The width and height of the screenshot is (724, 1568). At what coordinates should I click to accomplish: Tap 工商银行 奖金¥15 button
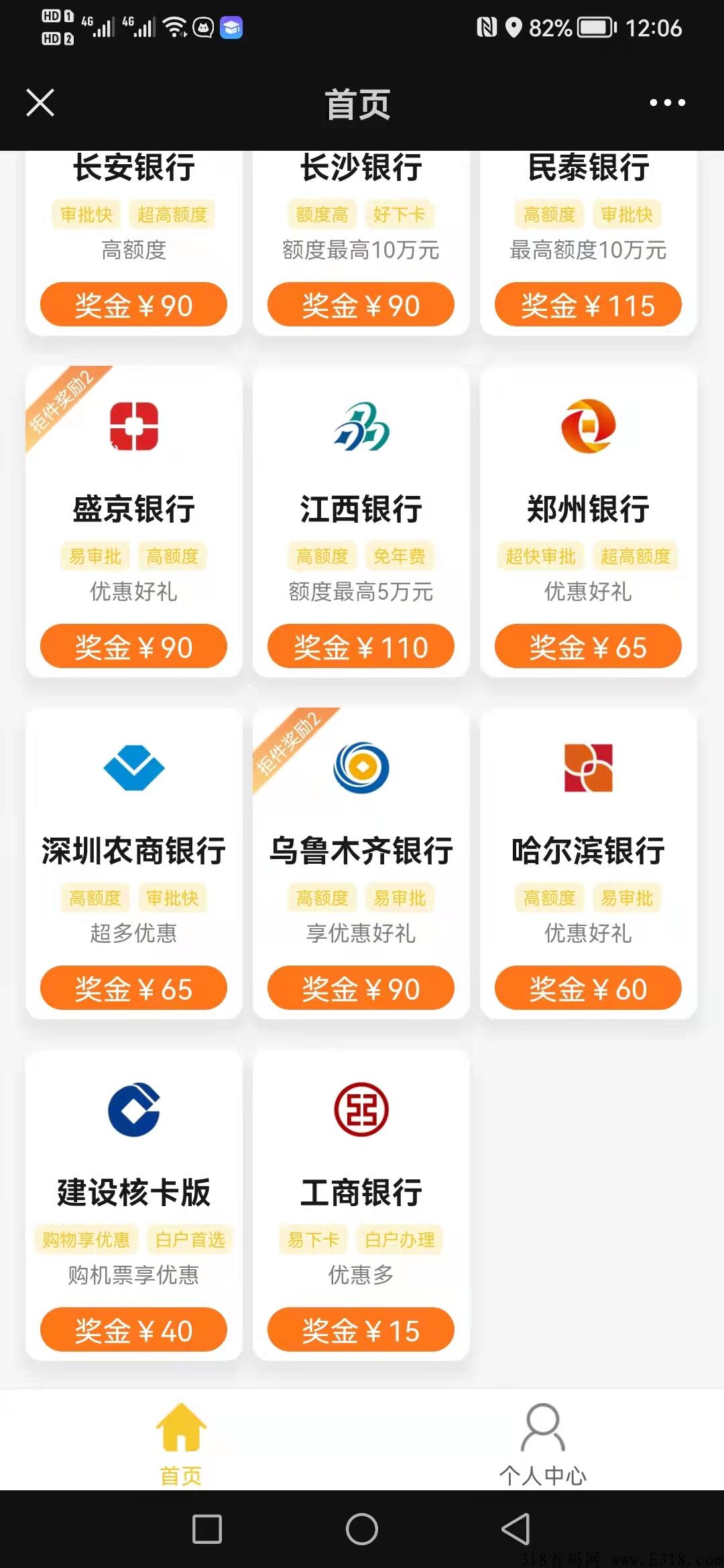(x=361, y=1330)
